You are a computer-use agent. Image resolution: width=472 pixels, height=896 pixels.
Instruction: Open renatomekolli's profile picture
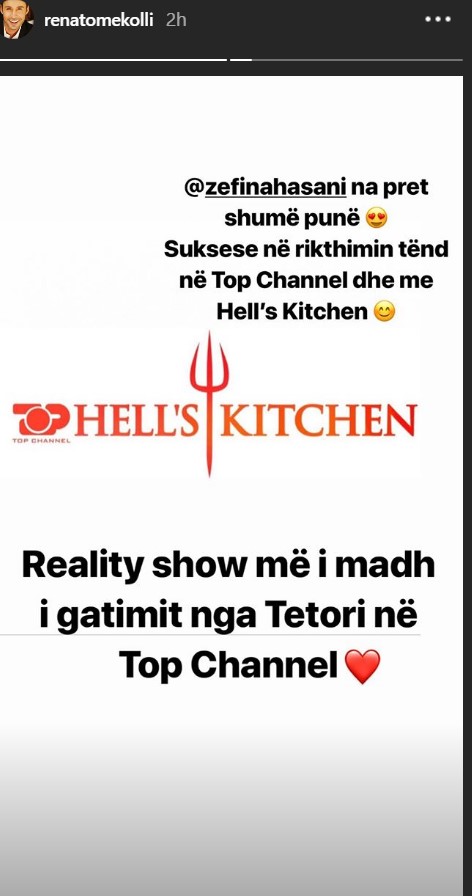[x=17, y=20]
